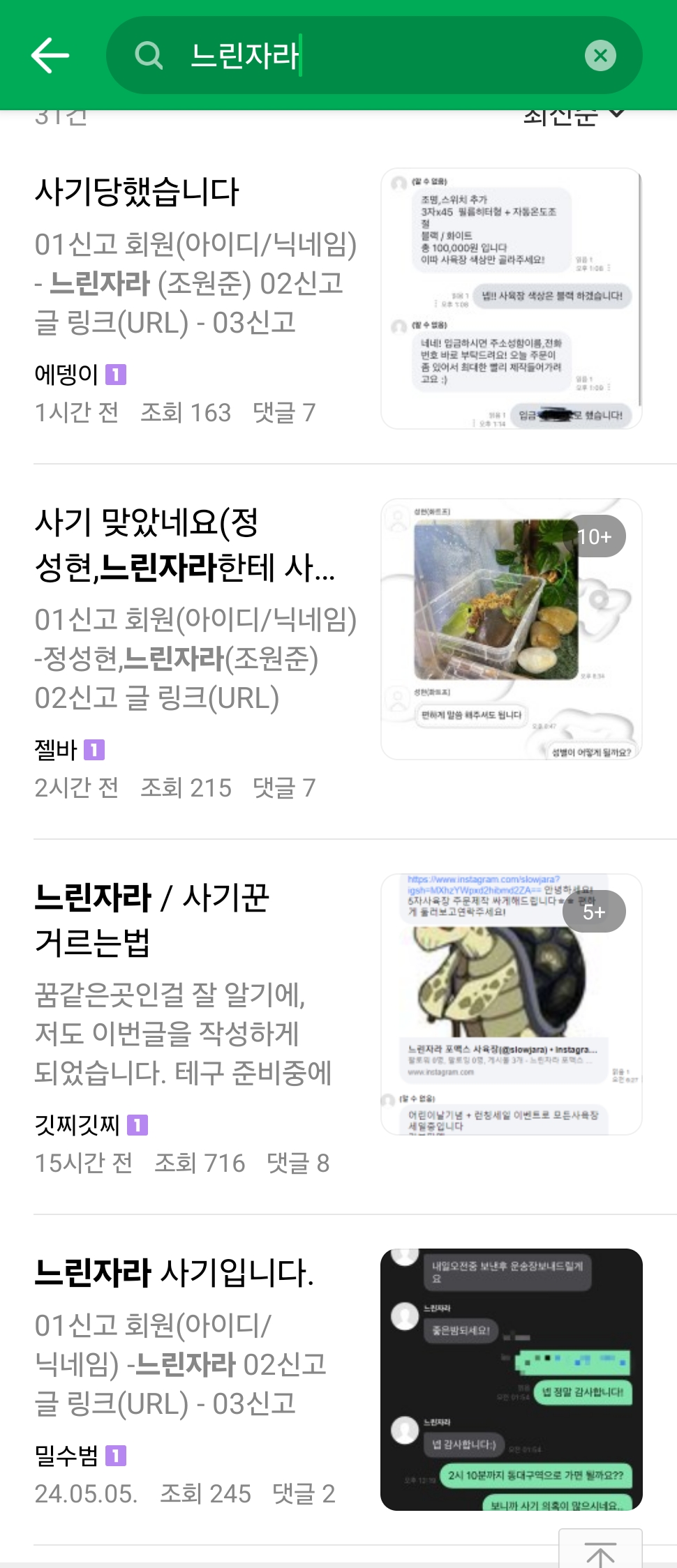677x1568 pixels.
Task: Open the post by 젤바
Action: click(x=185, y=545)
